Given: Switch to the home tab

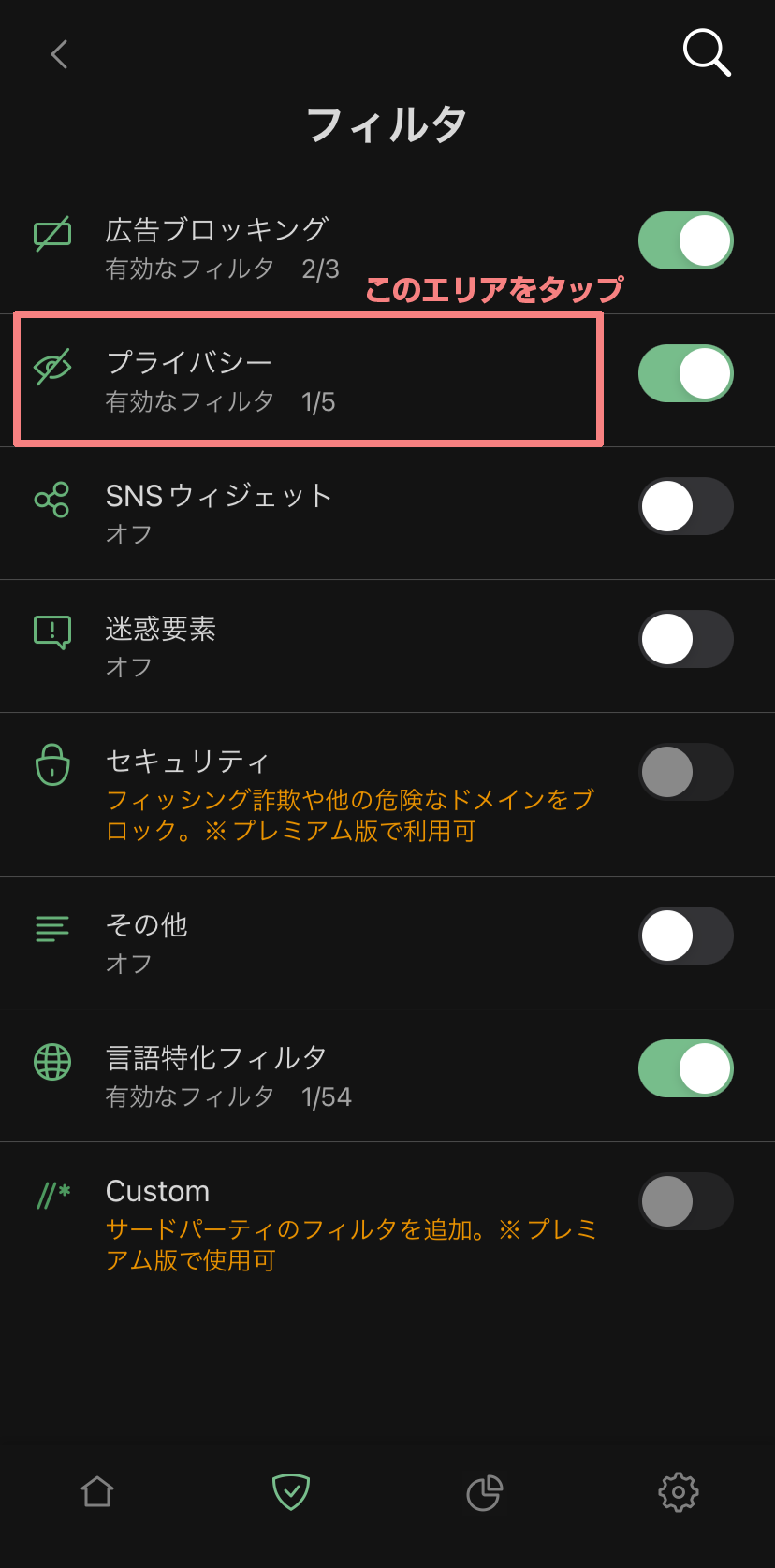Looking at the screenshot, I should [97, 1492].
